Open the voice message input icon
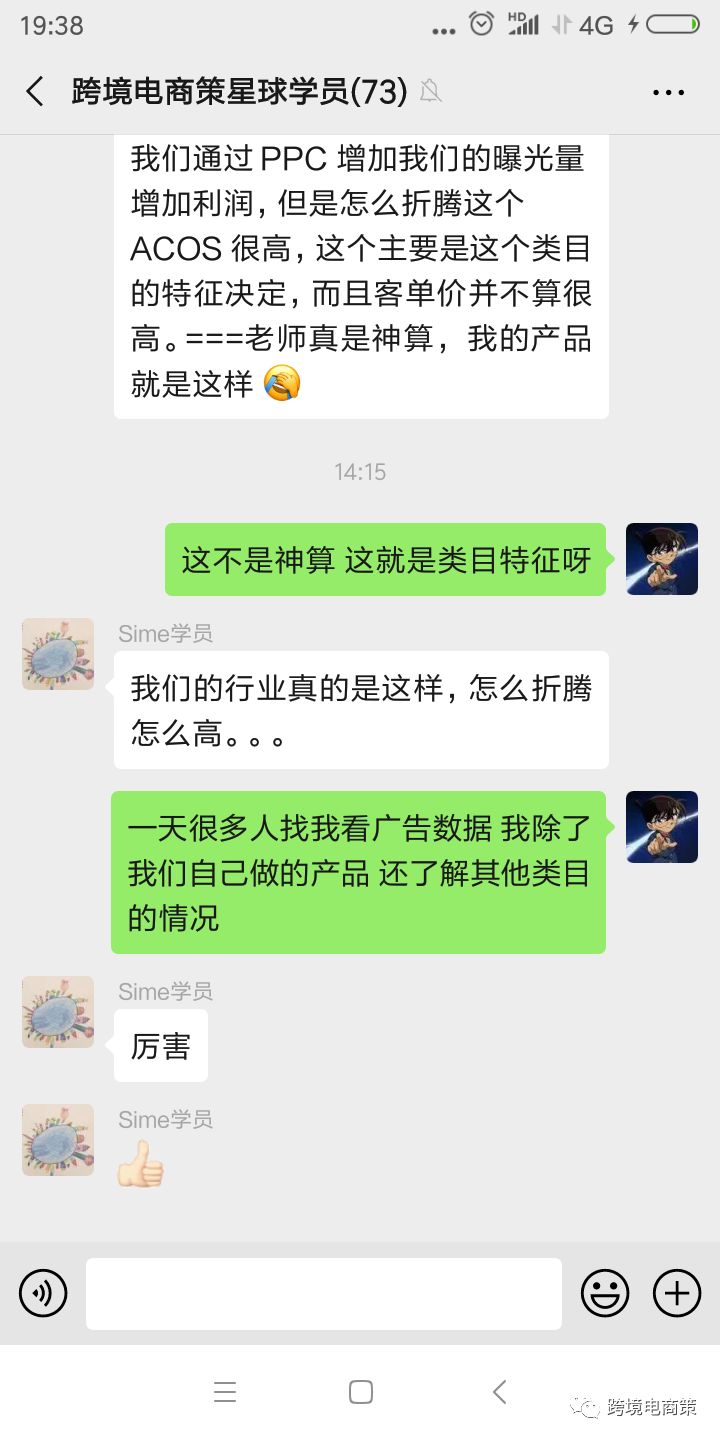The height and width of the screenshot is (1440, 720). click(43, 1292)
